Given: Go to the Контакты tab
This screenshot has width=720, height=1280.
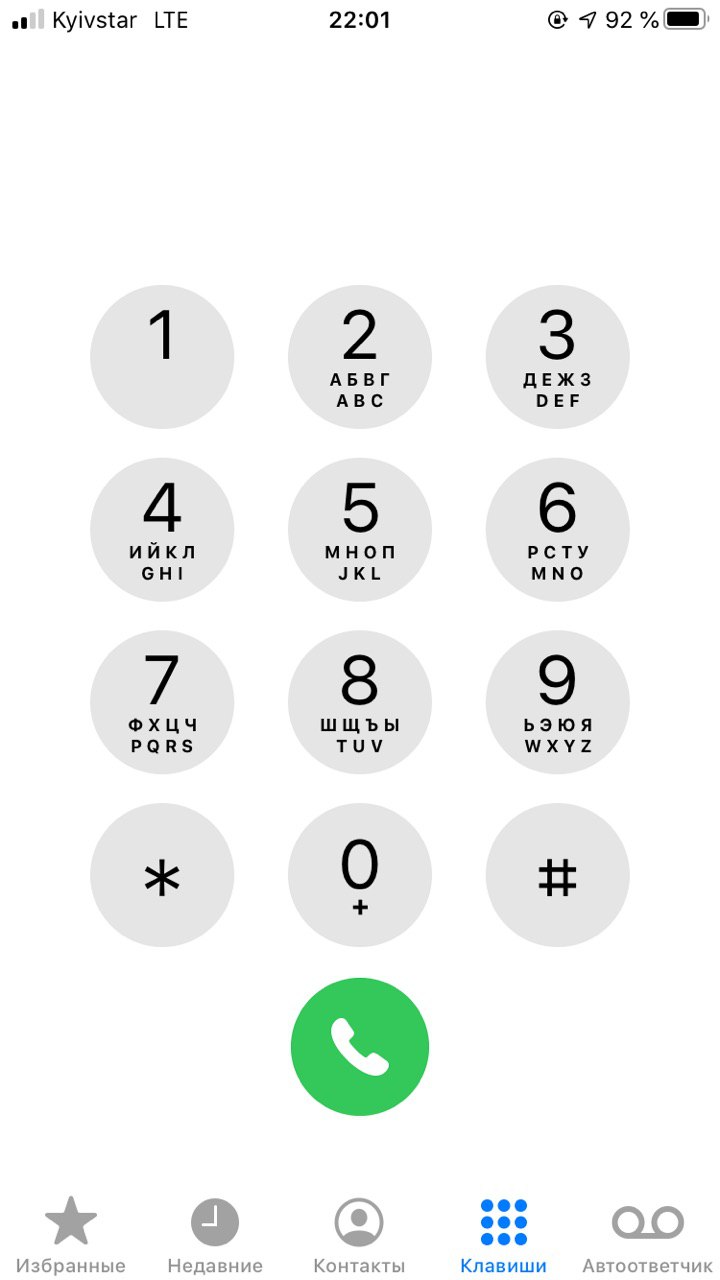Looking at the screenshot, I should (x=359, y=1236).
